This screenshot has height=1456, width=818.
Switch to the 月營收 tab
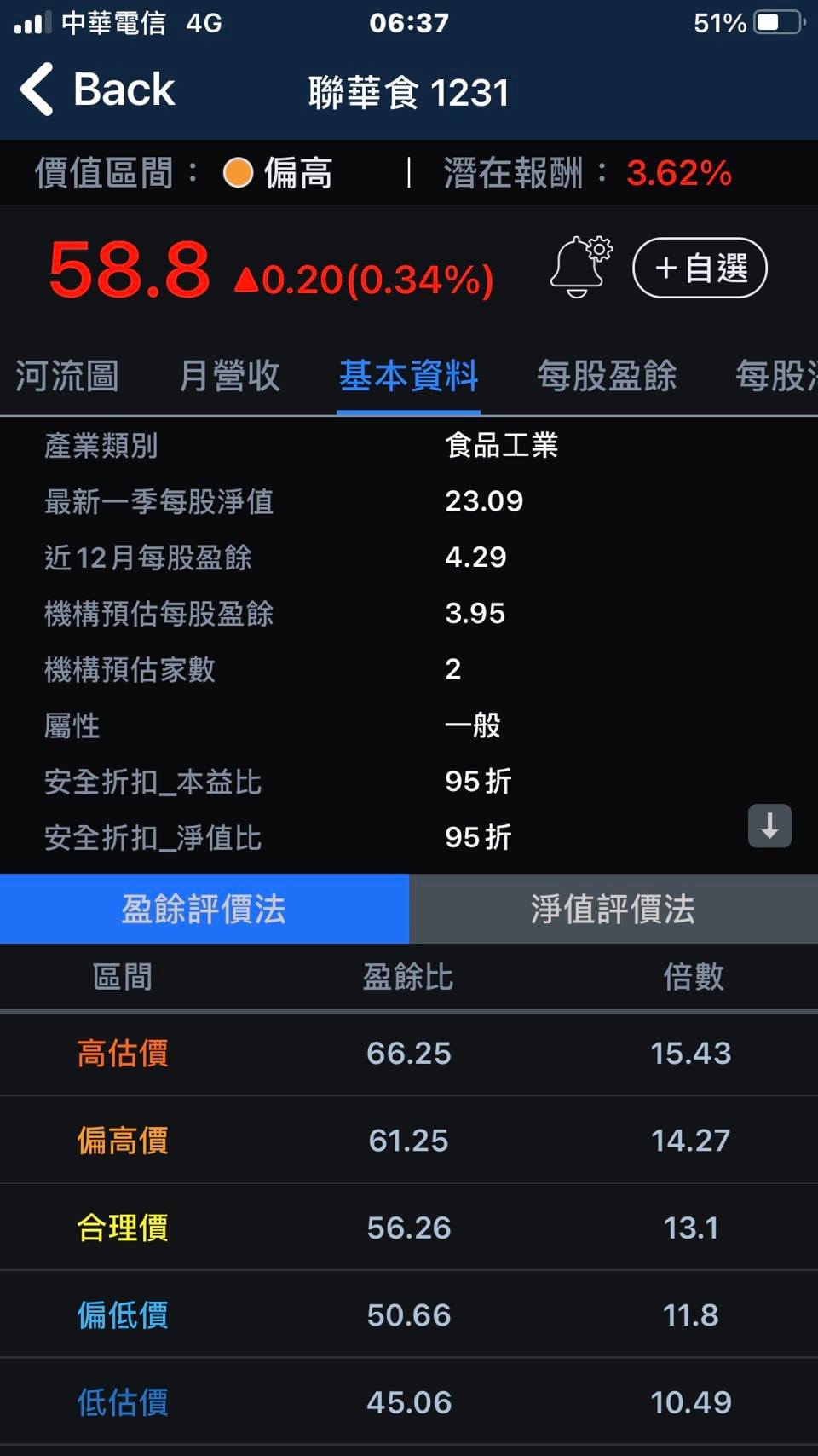click(230, 376)
